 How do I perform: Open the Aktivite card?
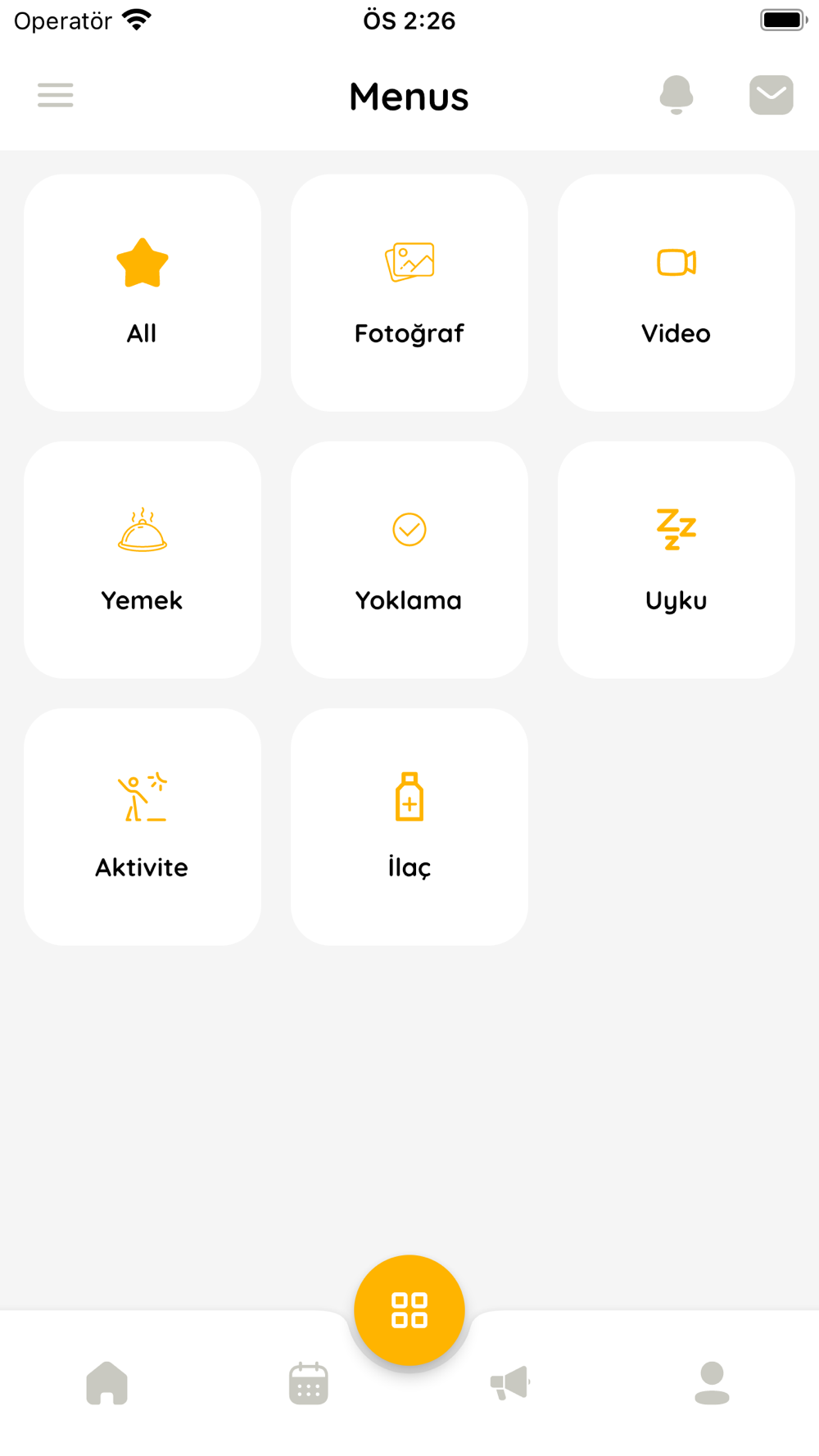coord(143,826)
